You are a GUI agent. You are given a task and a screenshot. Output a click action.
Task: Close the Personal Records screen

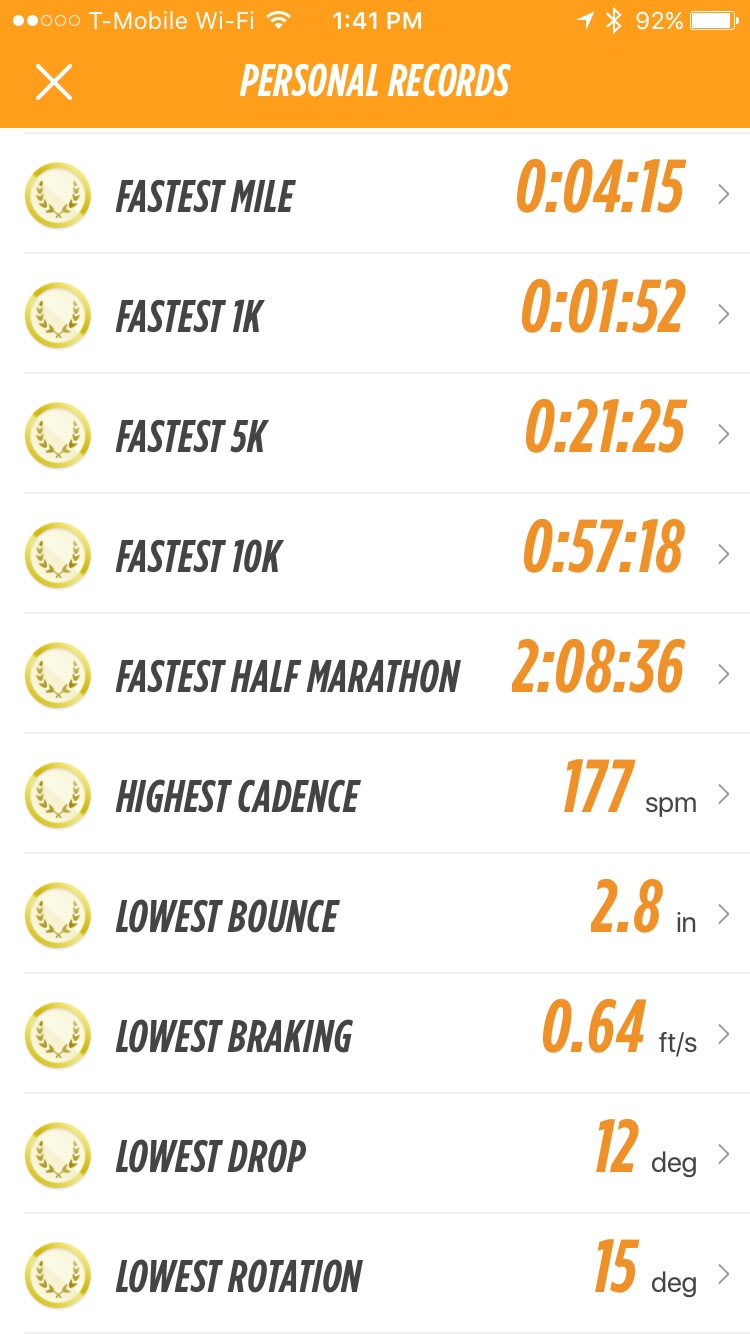pos(54,82)
